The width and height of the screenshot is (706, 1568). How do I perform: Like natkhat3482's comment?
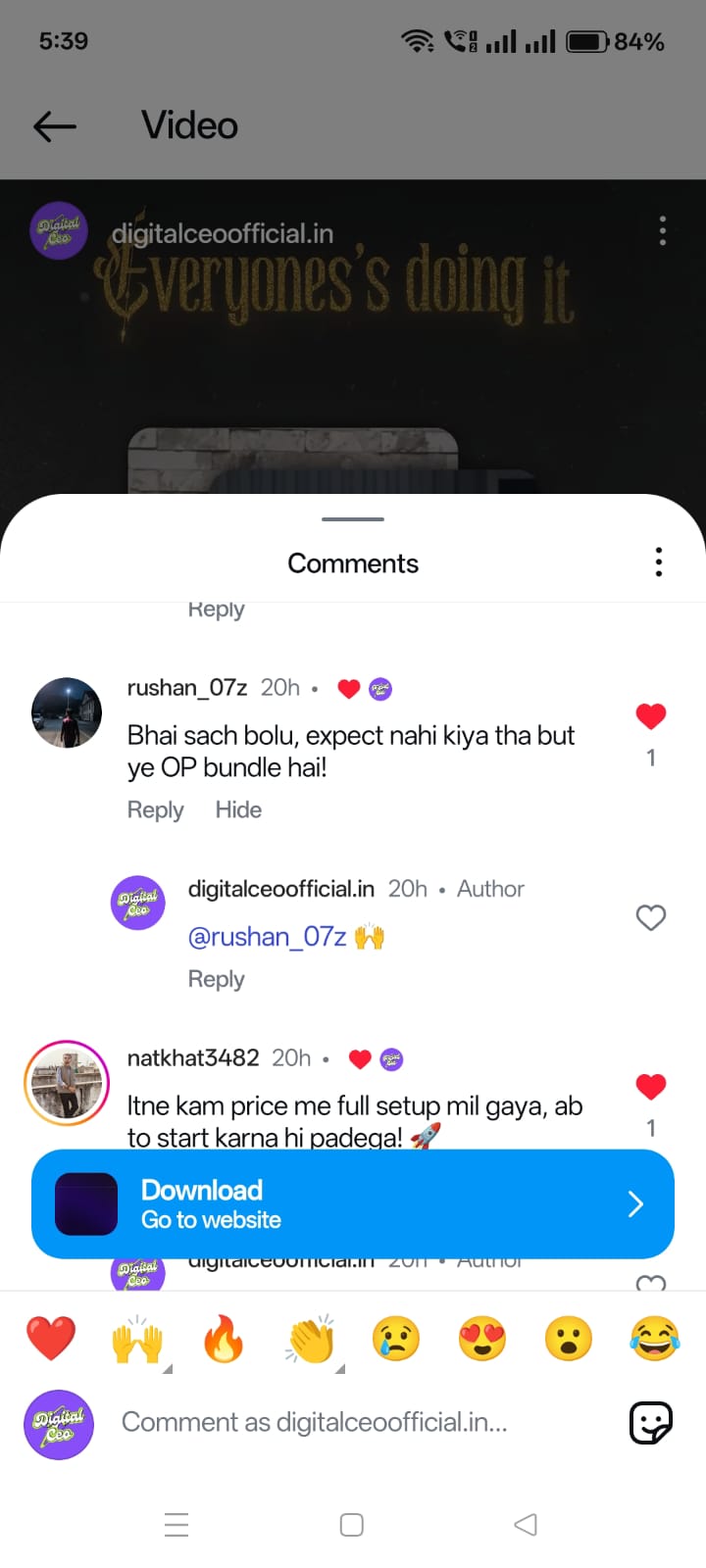click(x=650, y=1087)
